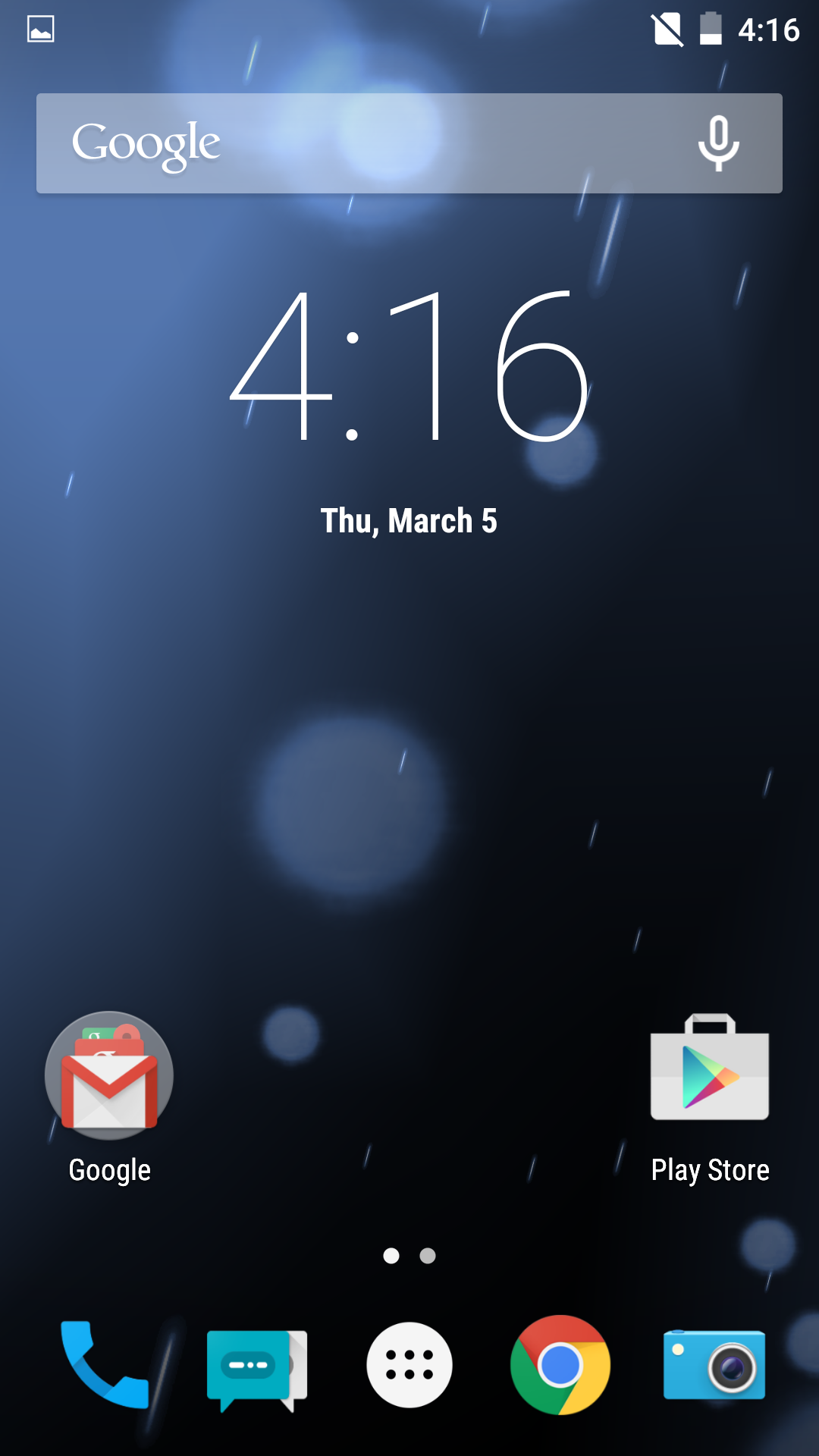Launch the Chrome browser
Screen dimensions: 819x1456
point(560,1365)
